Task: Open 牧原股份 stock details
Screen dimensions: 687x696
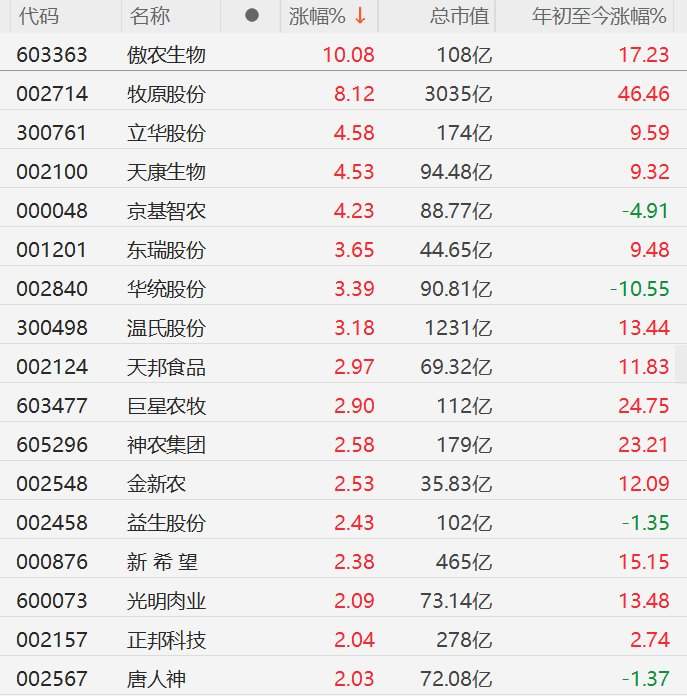Action: [167, 94]
